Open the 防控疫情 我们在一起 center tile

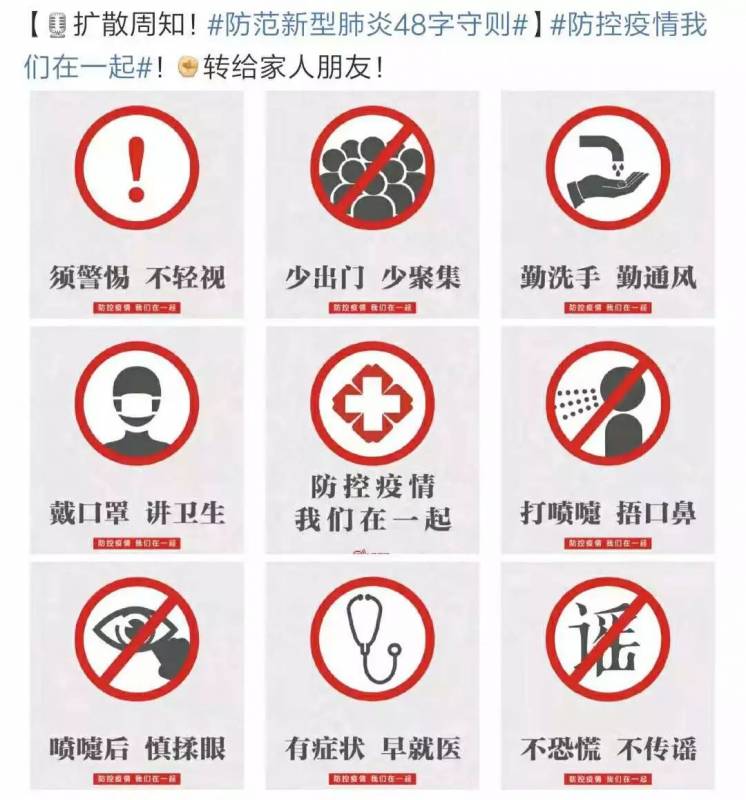[x=372, y=440]
